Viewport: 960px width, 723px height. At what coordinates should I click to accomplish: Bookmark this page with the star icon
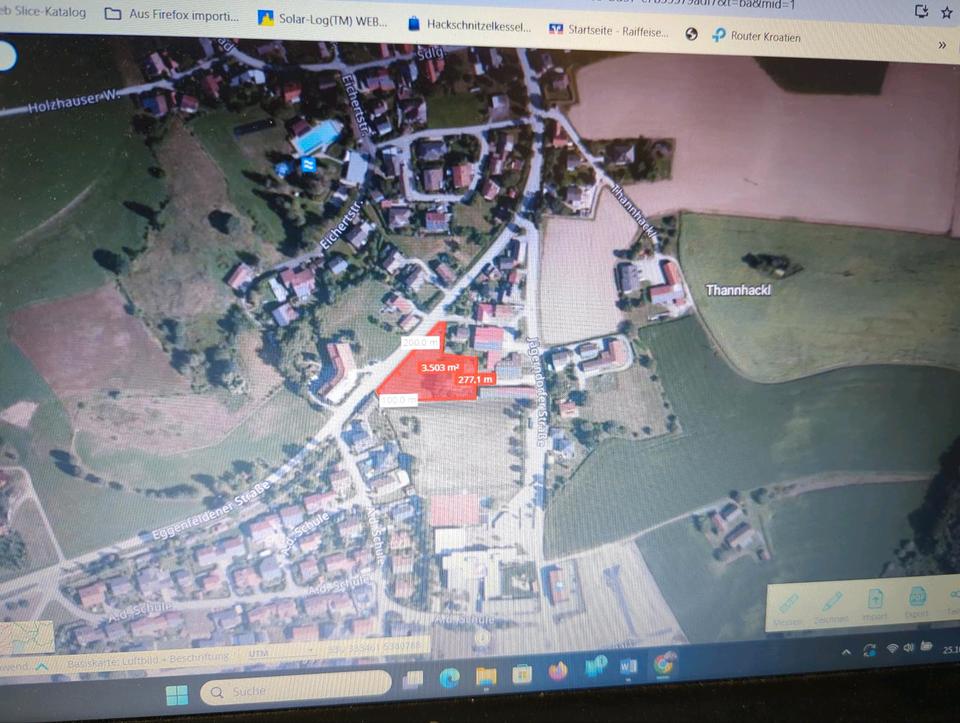tap(946, 12)
